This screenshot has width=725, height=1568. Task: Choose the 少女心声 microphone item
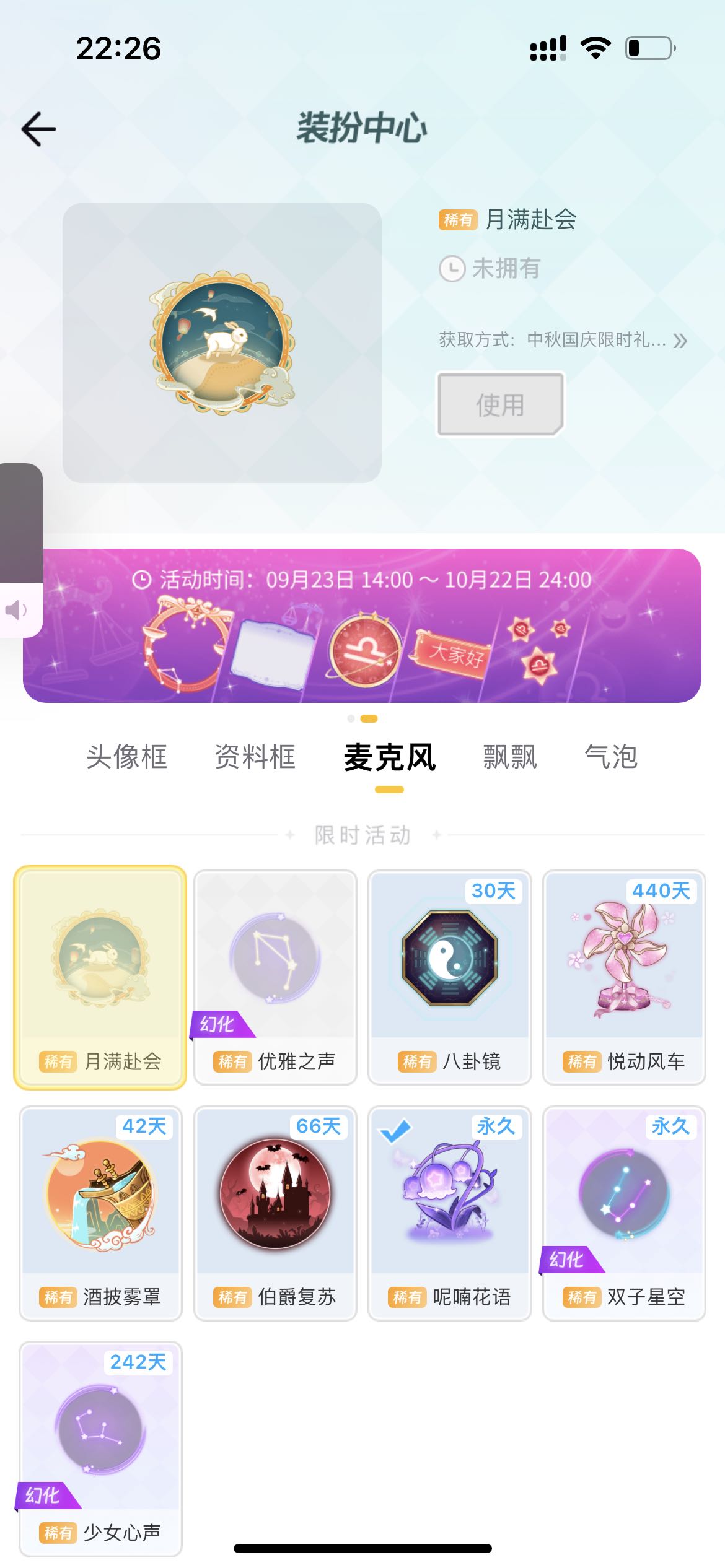point(101,1431)
